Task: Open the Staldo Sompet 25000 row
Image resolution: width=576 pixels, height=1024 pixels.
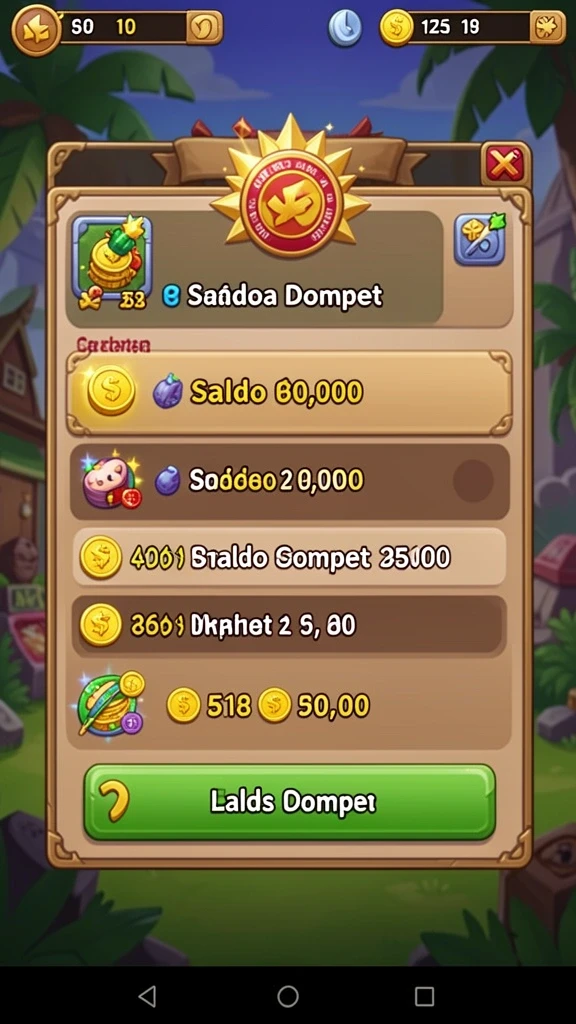Action: pyautogui.click(x=289, y=557)
